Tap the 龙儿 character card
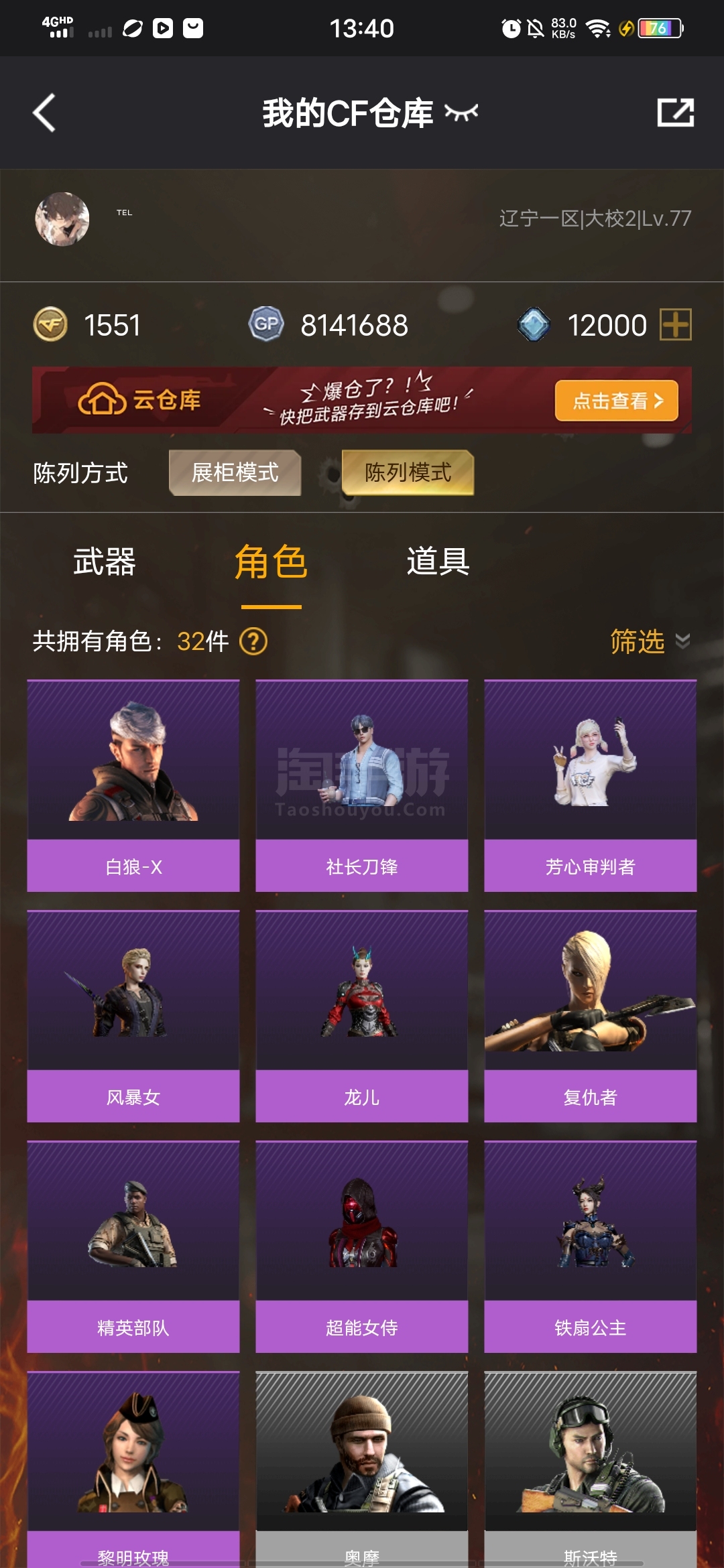This screenshot has height=1568, width=724. pos(362,1016)
